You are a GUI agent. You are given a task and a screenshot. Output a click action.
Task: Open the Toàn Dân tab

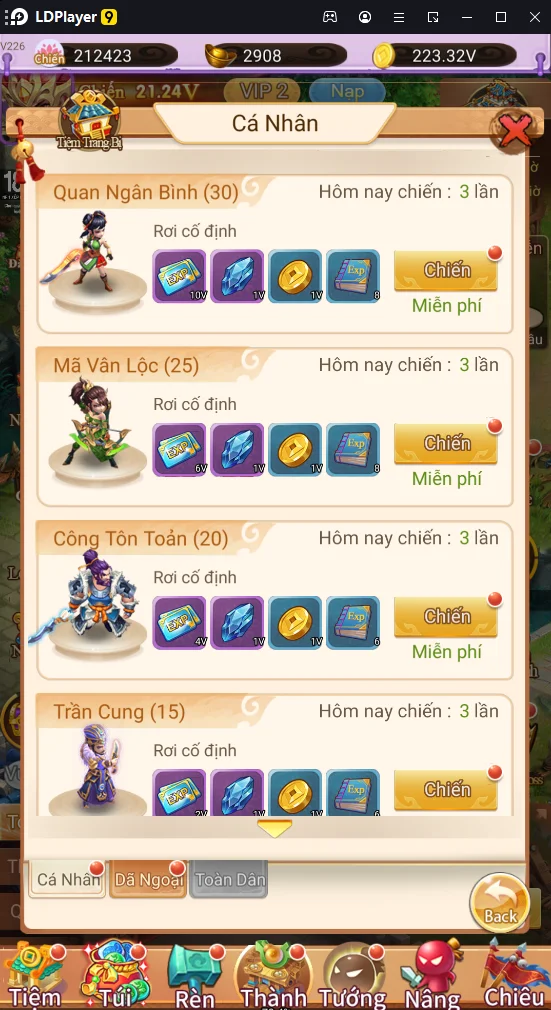tap(229, 879)
